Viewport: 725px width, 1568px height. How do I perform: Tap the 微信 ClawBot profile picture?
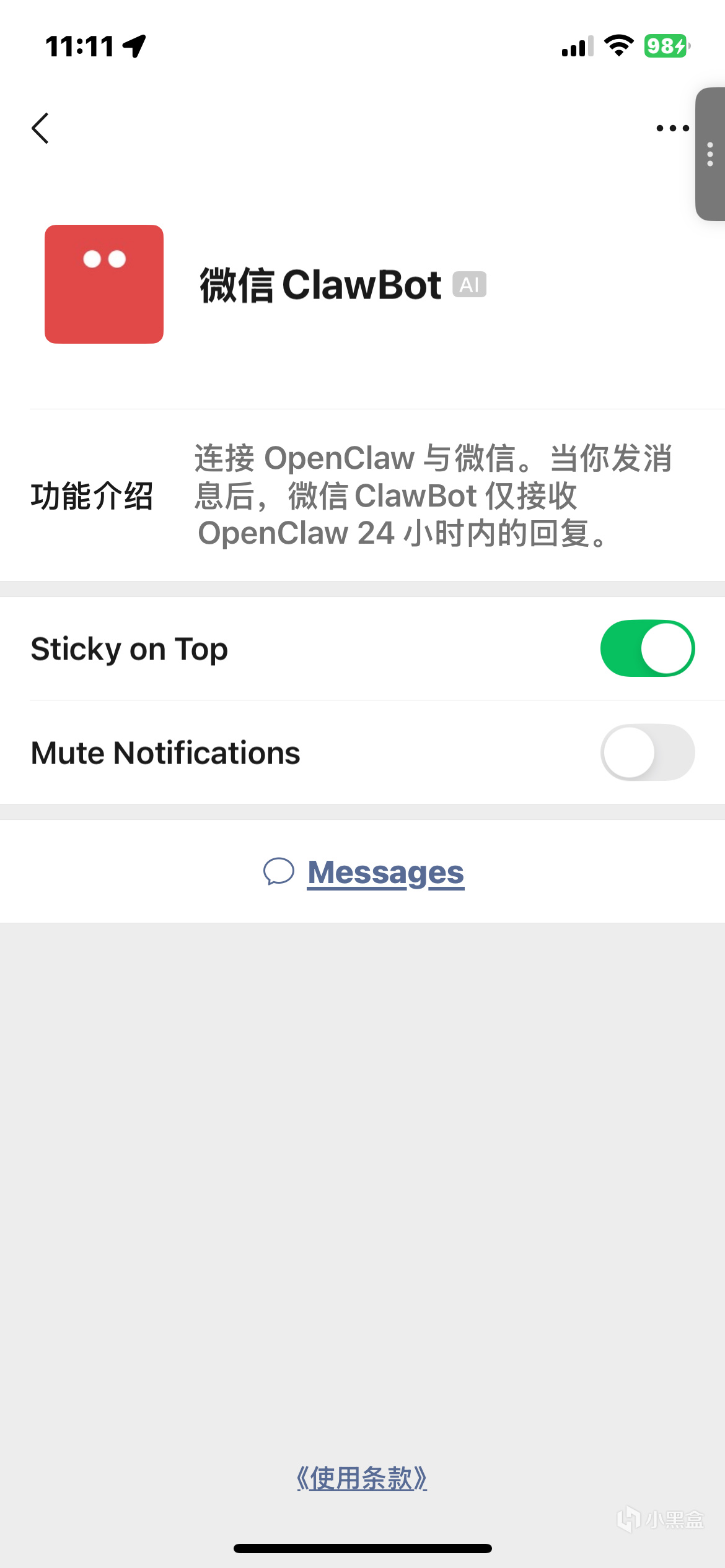104,284
